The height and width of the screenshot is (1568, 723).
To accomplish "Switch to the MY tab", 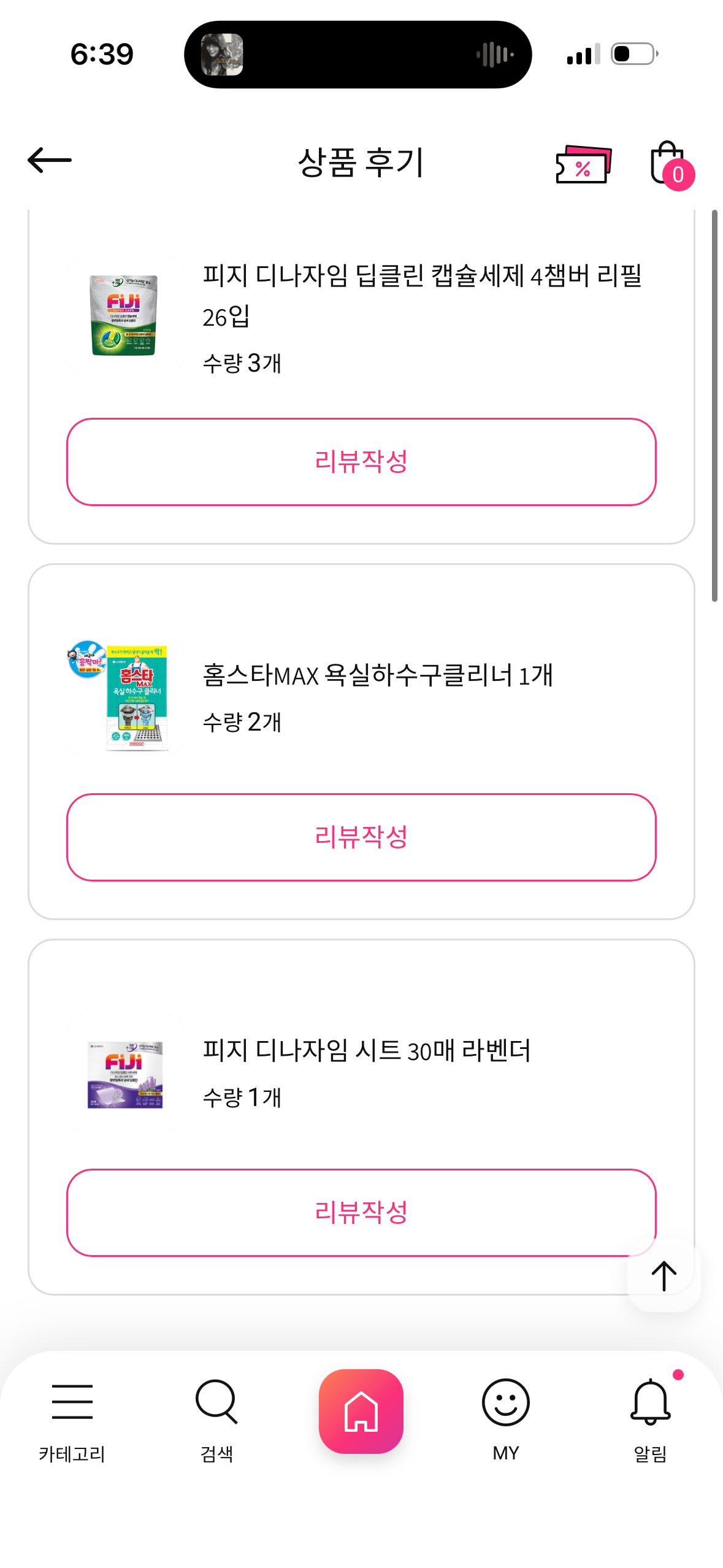I will click(x=506, y=1418).
